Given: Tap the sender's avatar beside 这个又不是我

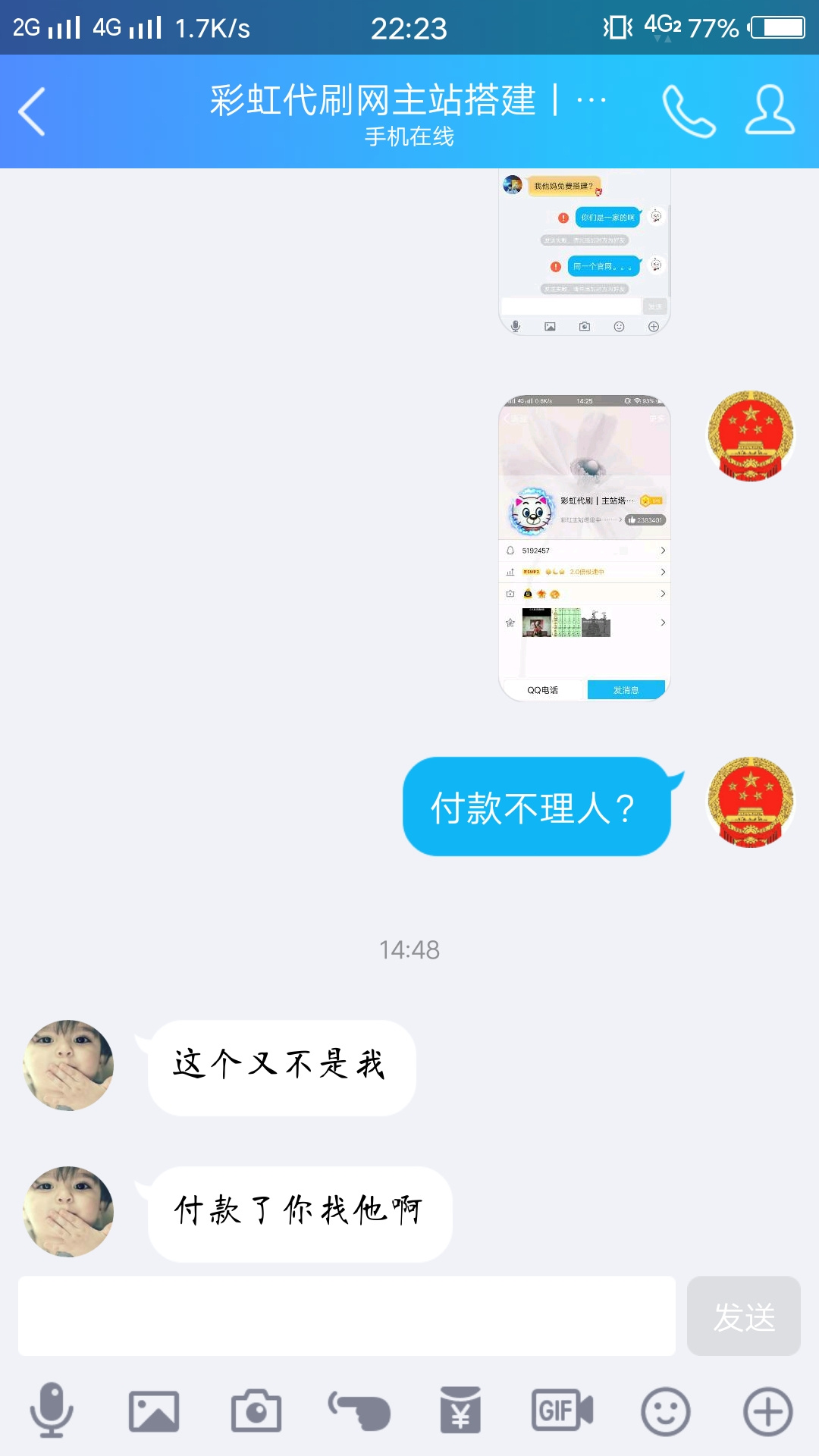Looking at the screenshot, I should [68, 1065].
